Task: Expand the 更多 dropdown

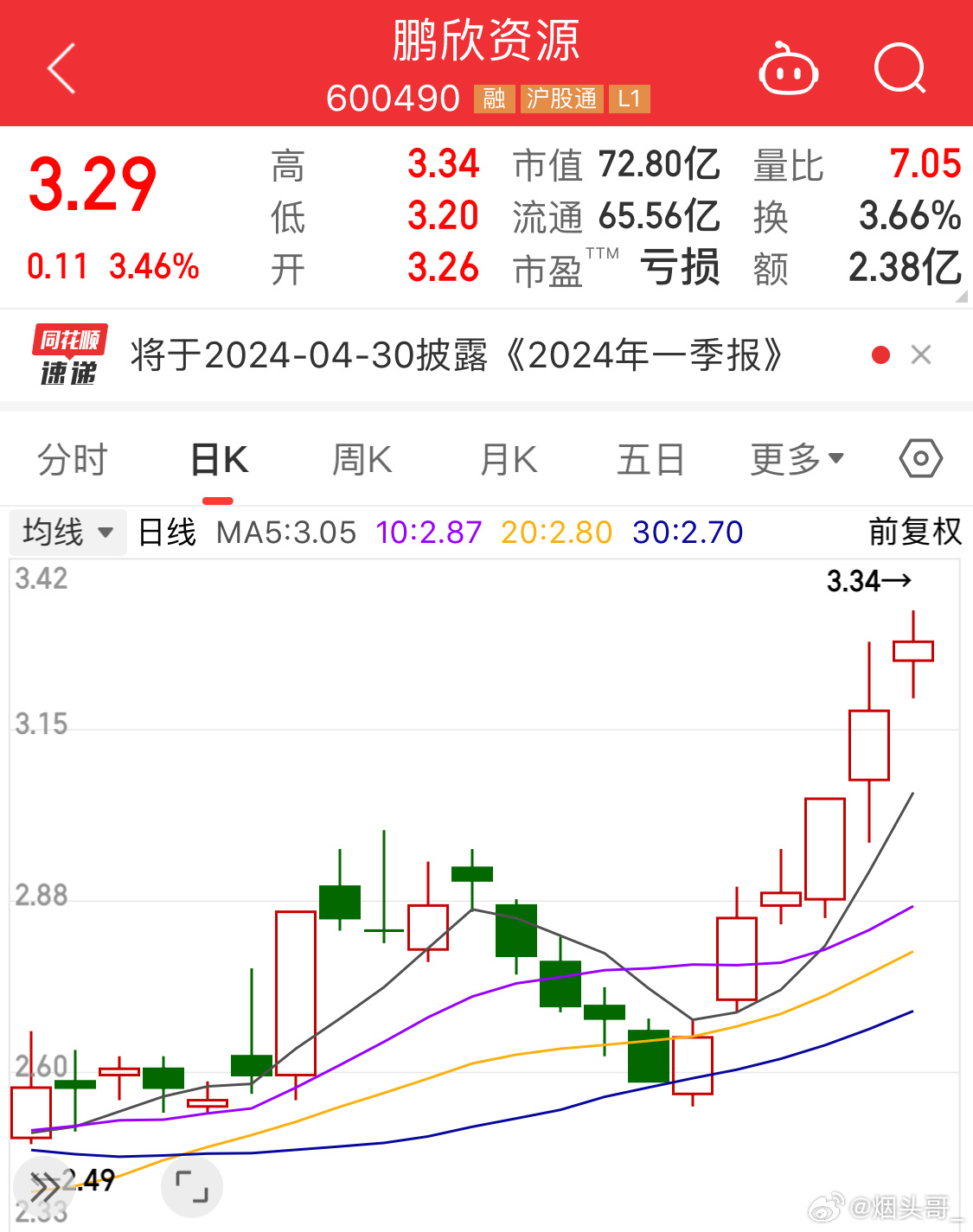Action: (x=796, y=459)
